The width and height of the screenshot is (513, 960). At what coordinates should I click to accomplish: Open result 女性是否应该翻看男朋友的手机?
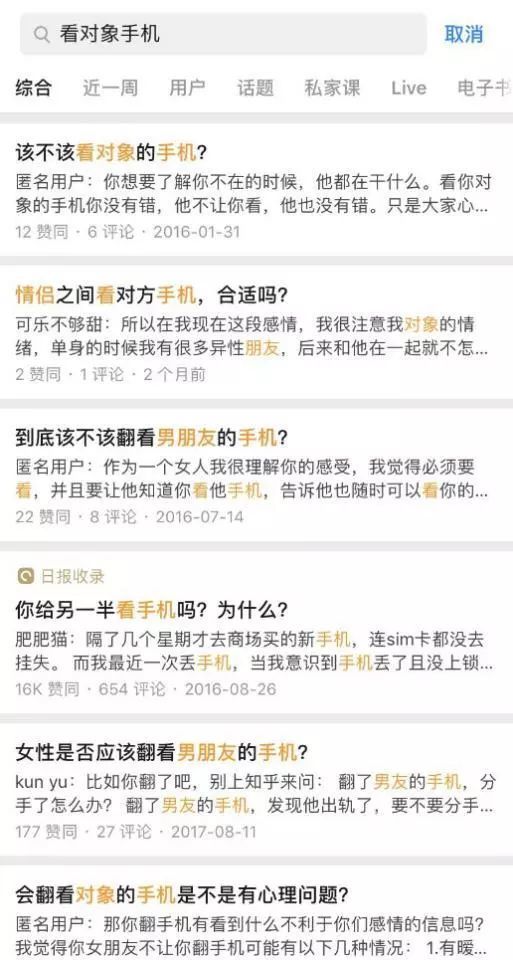(x=162, y=752)
